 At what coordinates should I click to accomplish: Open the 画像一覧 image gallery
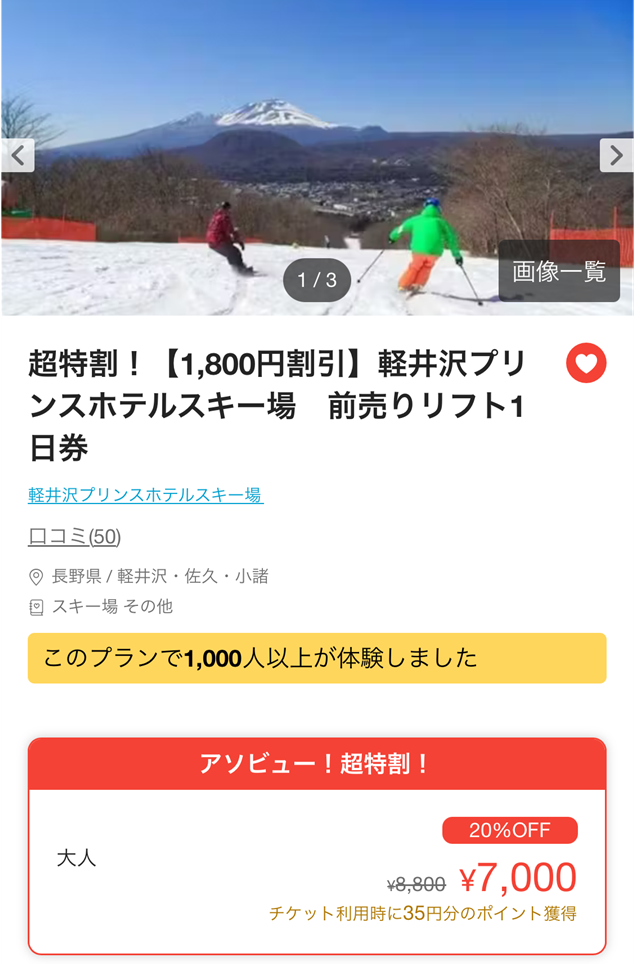pos(559,271)
